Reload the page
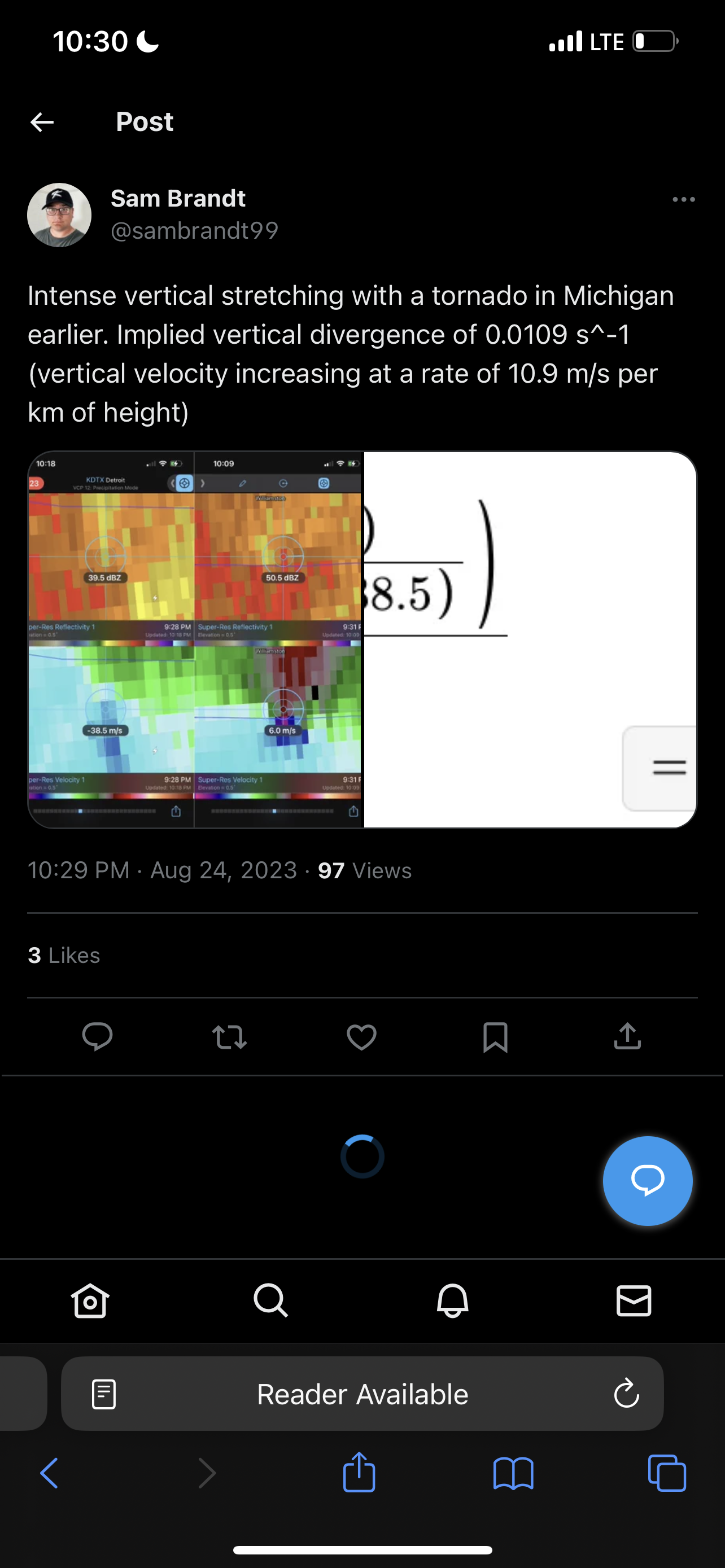The width and height of the screenshot is (725, 1568). [626, 1393]
